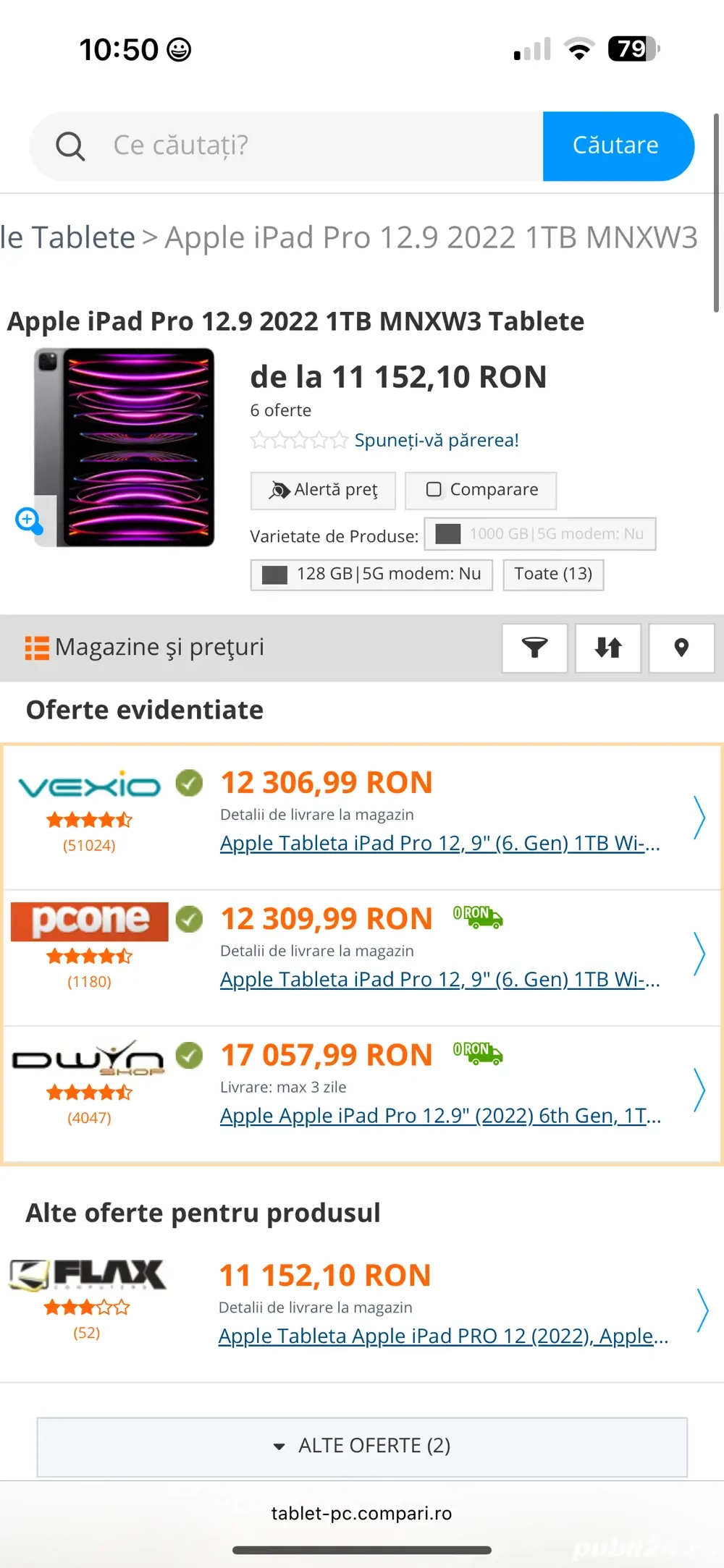The image size is (724, 1568).
Task: Open the funnel filter for offers
Action: [x=534, y=648]
